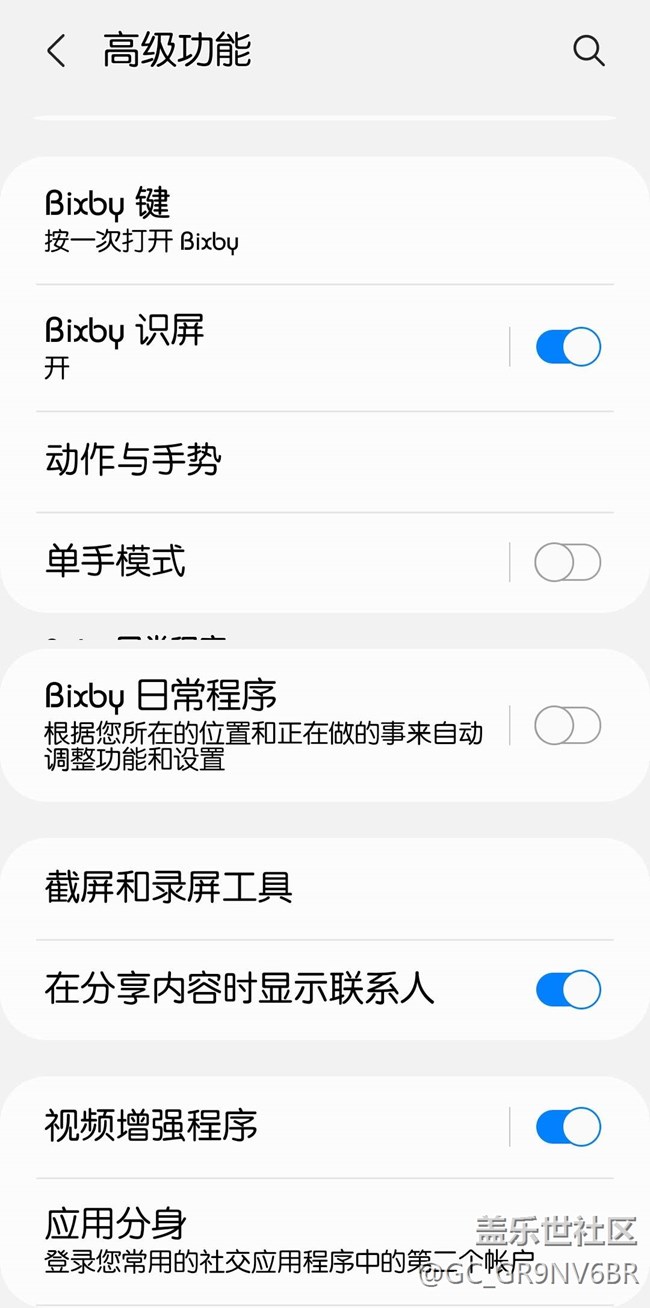
Task: Go back from 高级功能 screen
Action: coord(56,51)
